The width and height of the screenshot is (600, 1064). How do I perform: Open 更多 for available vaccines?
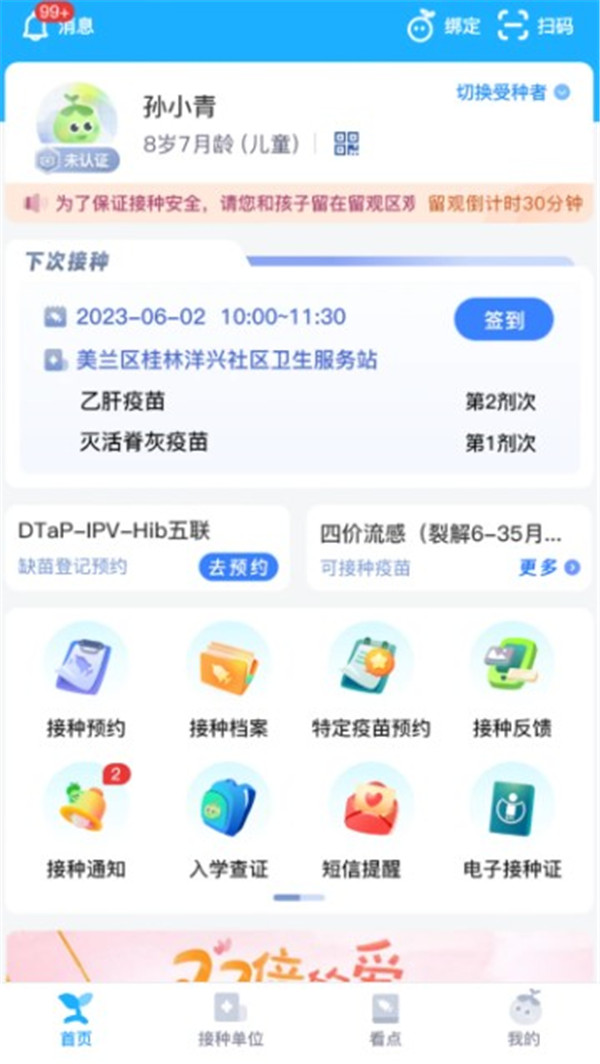548,568
